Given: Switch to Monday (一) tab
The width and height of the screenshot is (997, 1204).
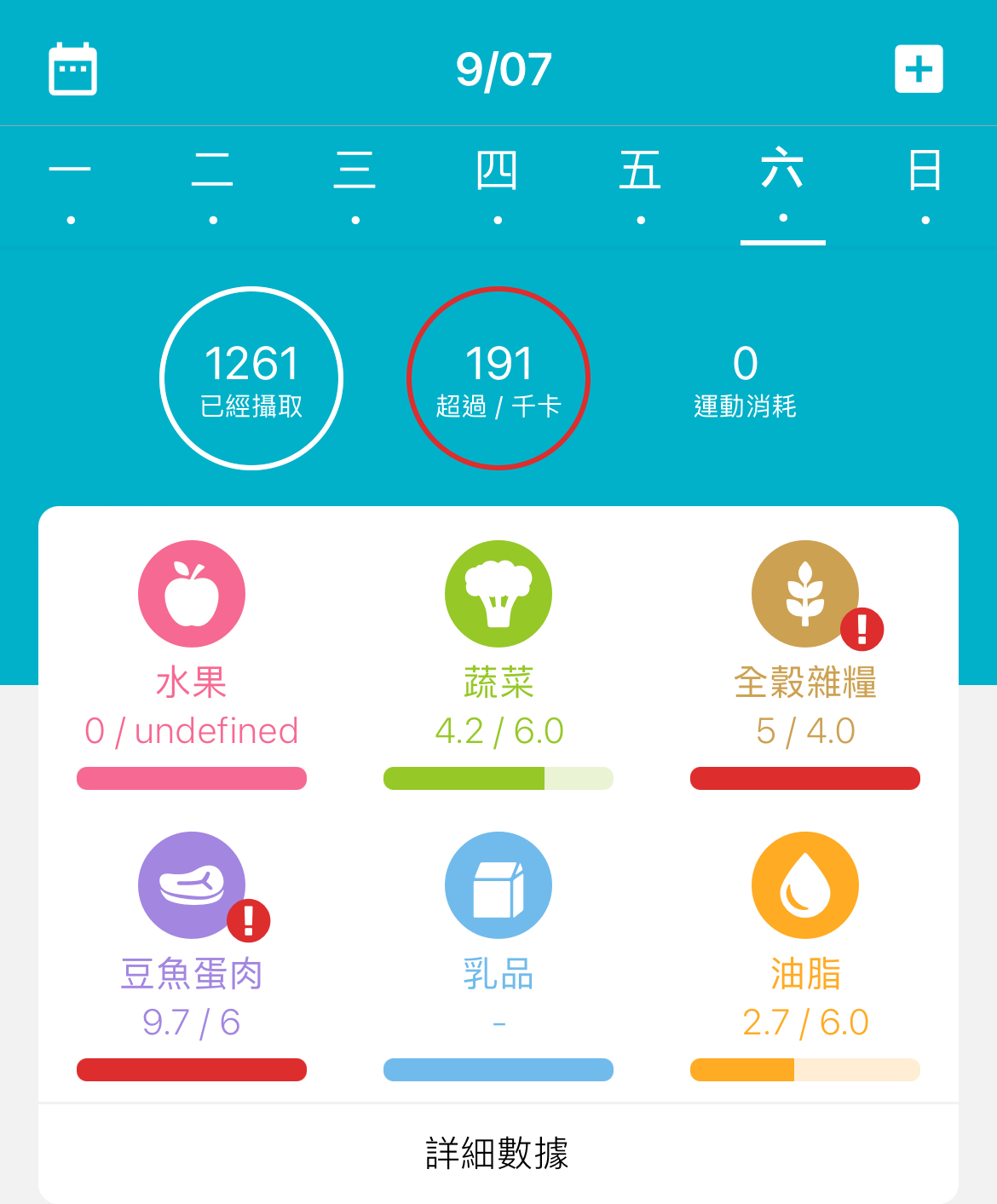Looking at the screenshot, I should click(x=71, y=183).
